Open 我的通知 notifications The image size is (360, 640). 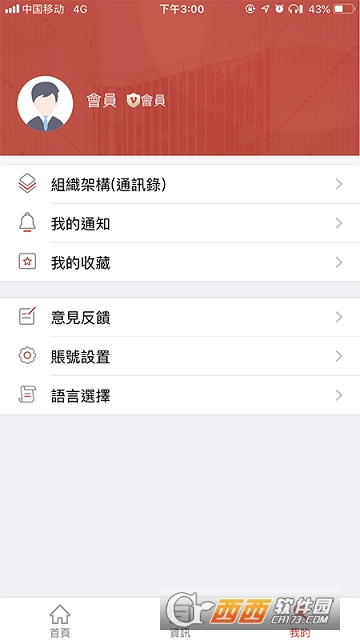pyautogui.click(x=180, y=223)
